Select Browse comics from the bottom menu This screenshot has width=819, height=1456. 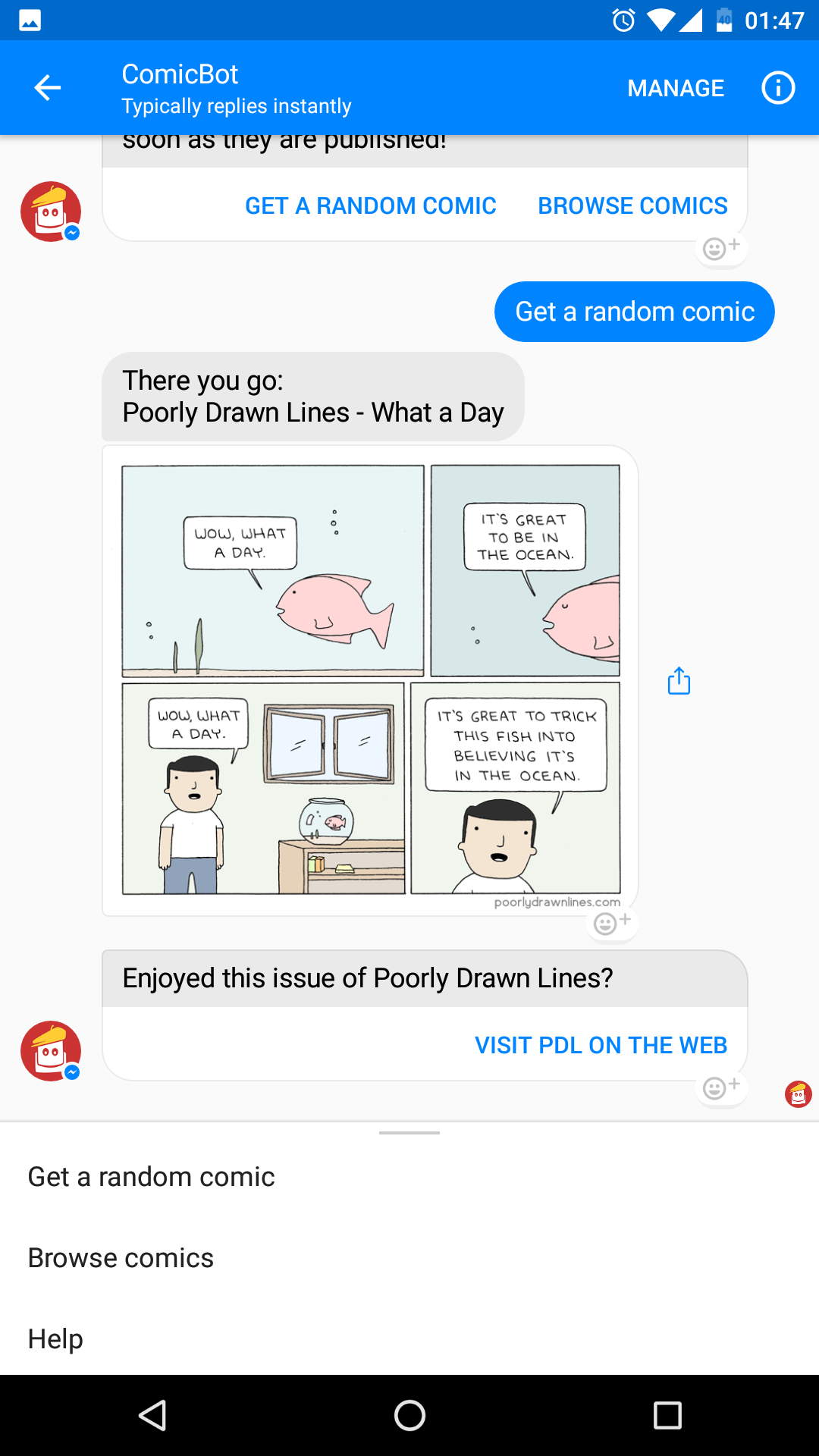[121, 1258]
